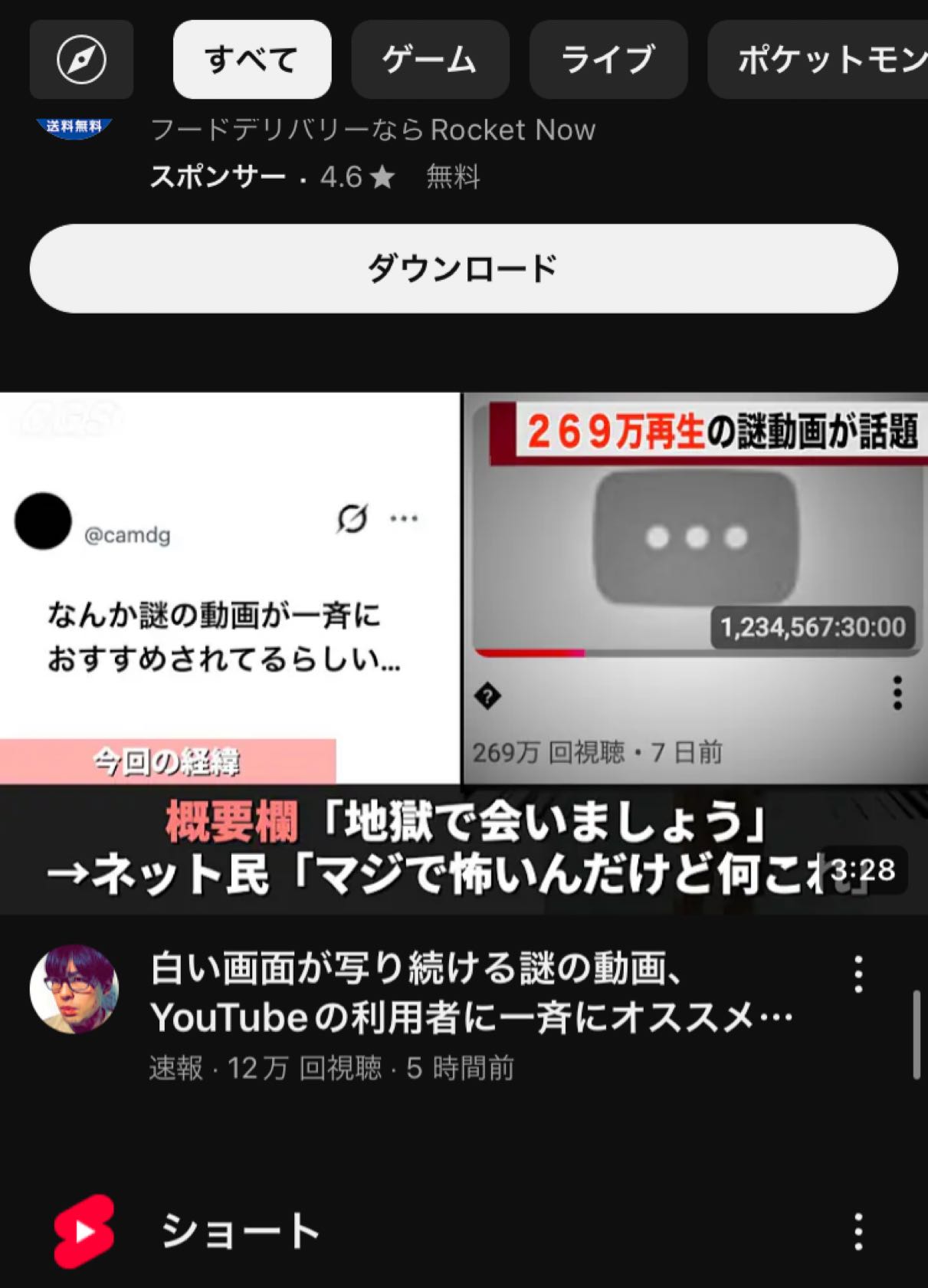Switch to the ライブ chip
The height and width of the screenshot is (1288, 928).
tap(608, 60)
